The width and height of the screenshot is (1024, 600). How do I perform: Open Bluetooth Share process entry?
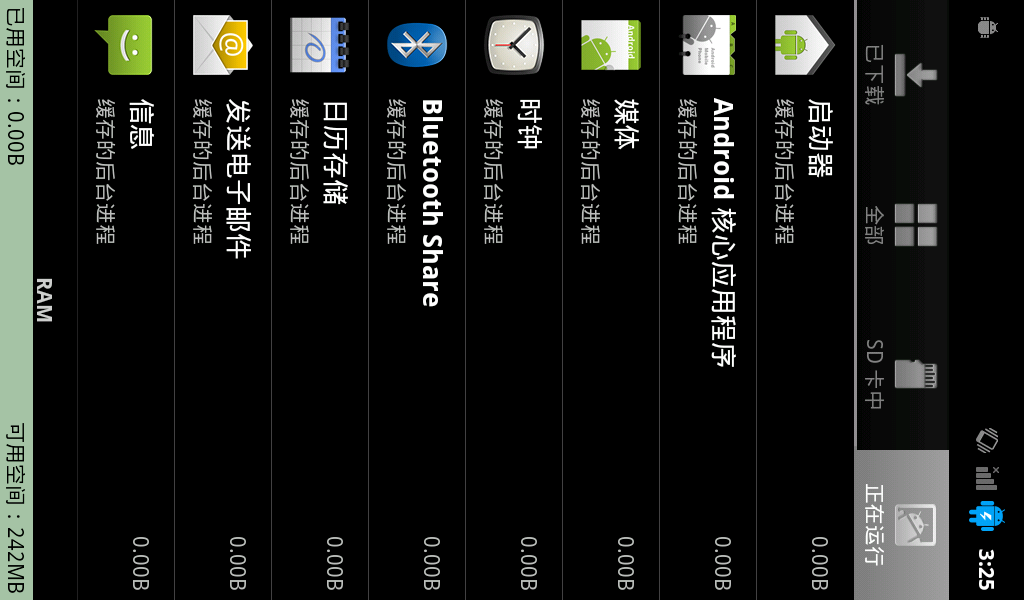click(417, 300)
